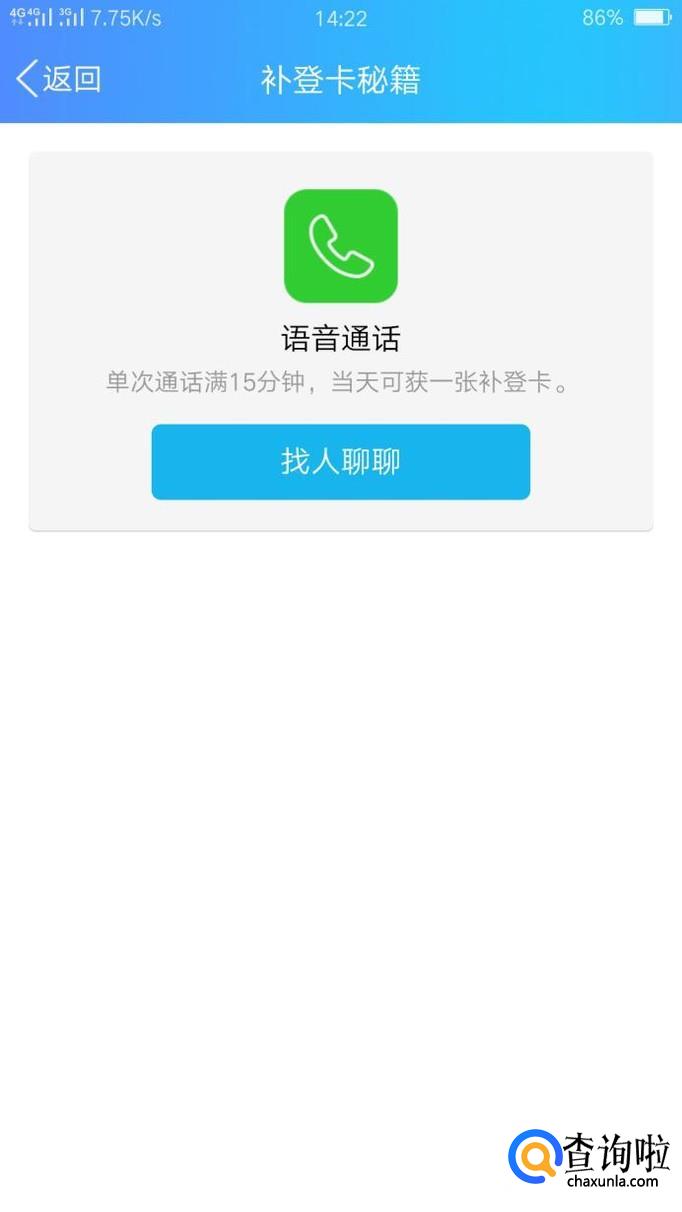Go back using the 返回 button

coord(58,79)
